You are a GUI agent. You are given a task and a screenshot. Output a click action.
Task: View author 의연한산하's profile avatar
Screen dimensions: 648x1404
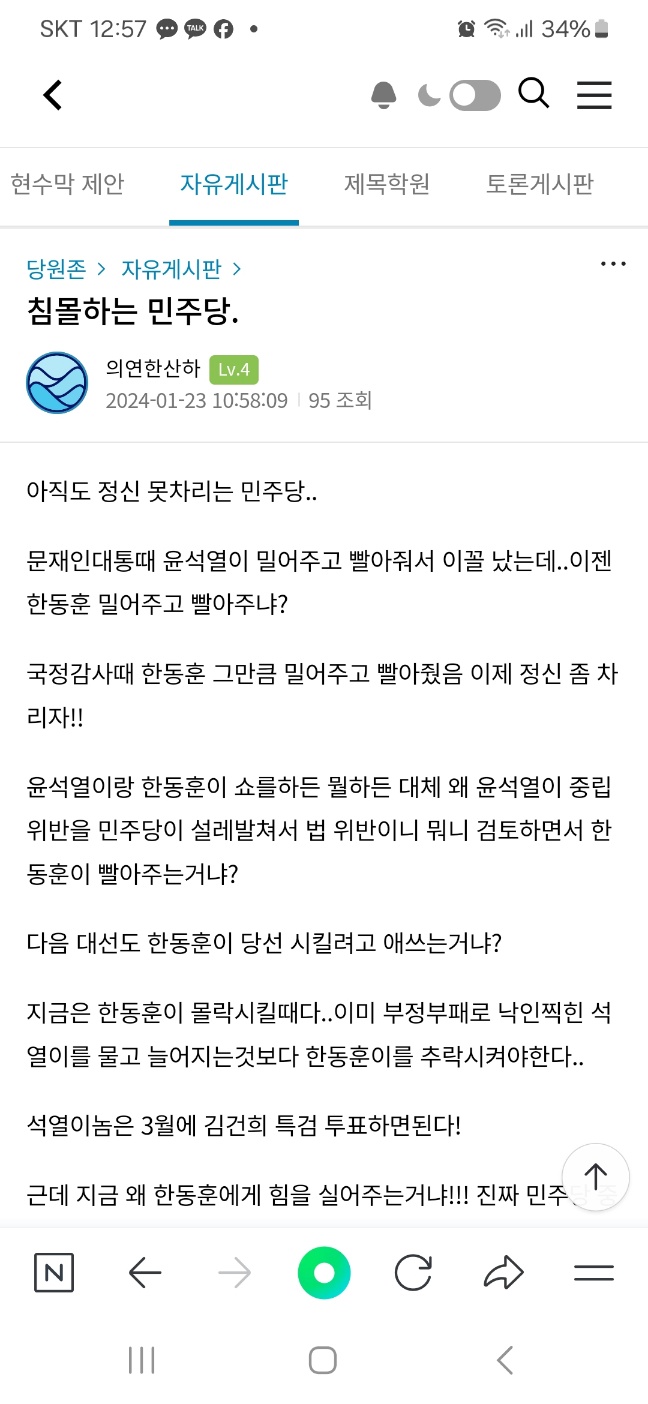click(x=57, y=383)
